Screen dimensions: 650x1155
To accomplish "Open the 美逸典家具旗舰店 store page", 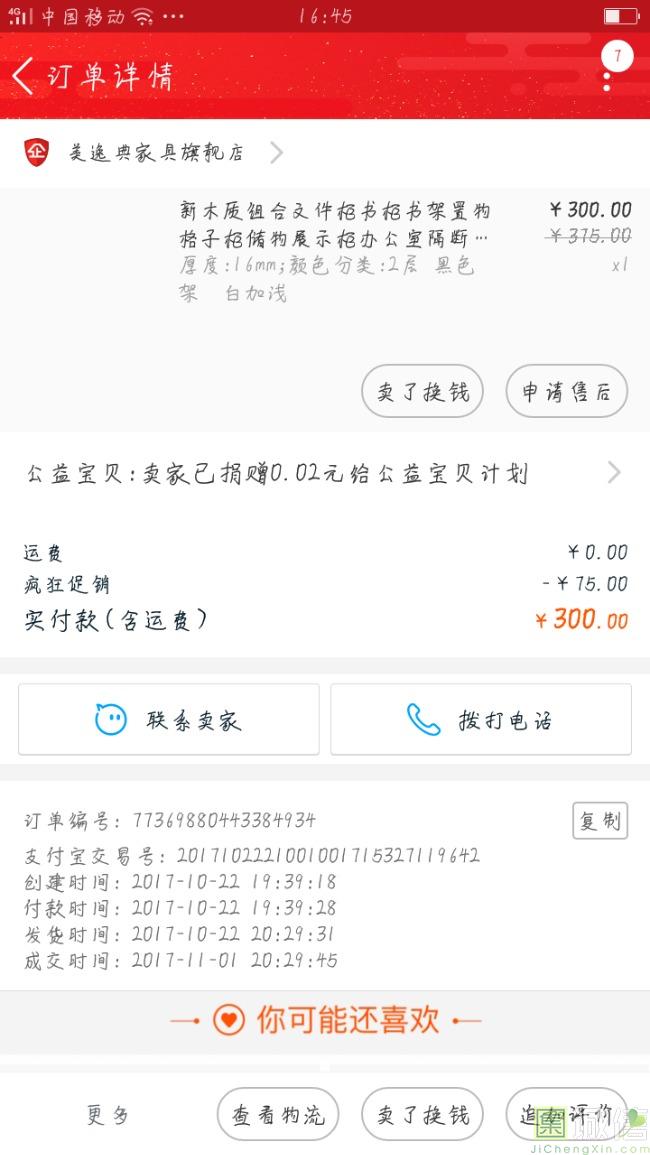I will point(155,153).
